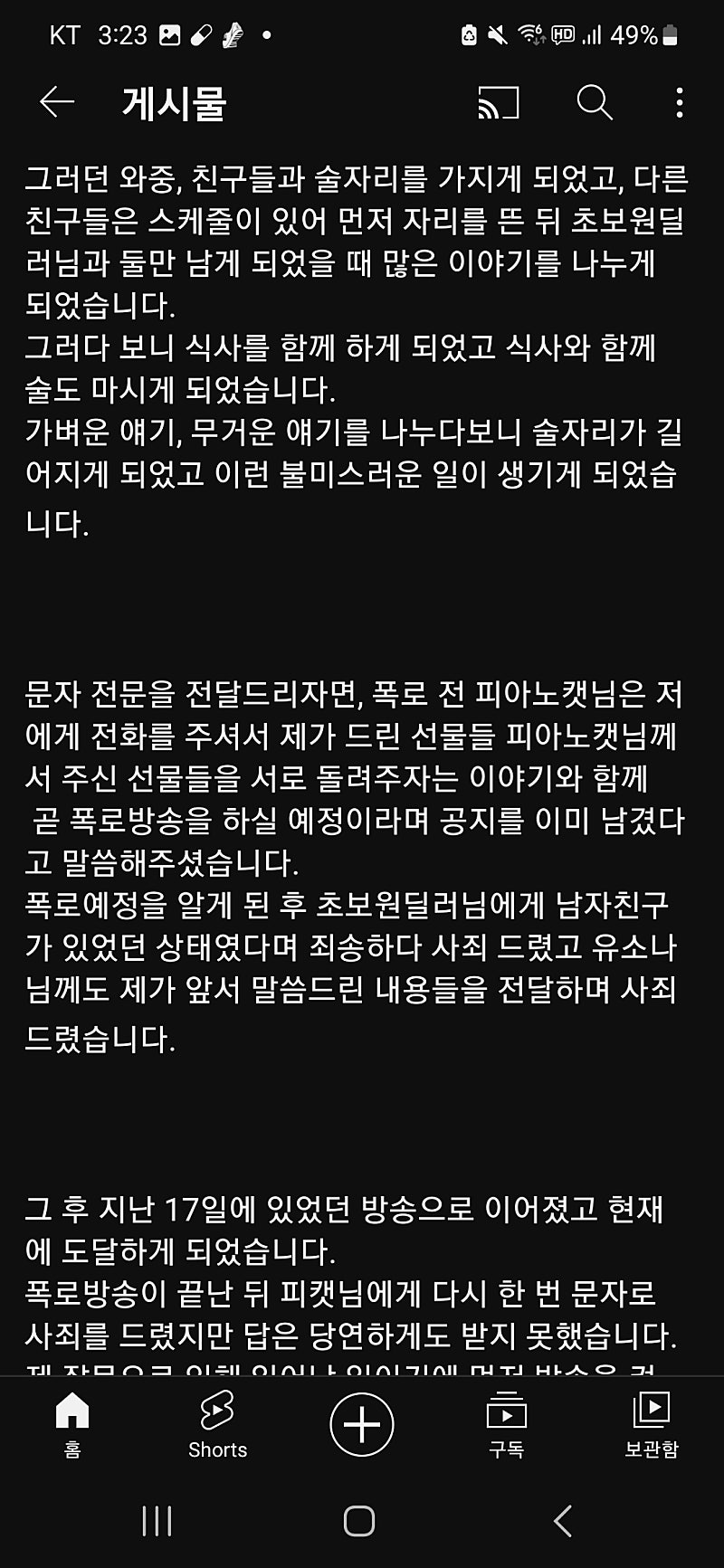Tap the plus create button
Viewport: 724px width, 1568px height.
pos(362,1424)
